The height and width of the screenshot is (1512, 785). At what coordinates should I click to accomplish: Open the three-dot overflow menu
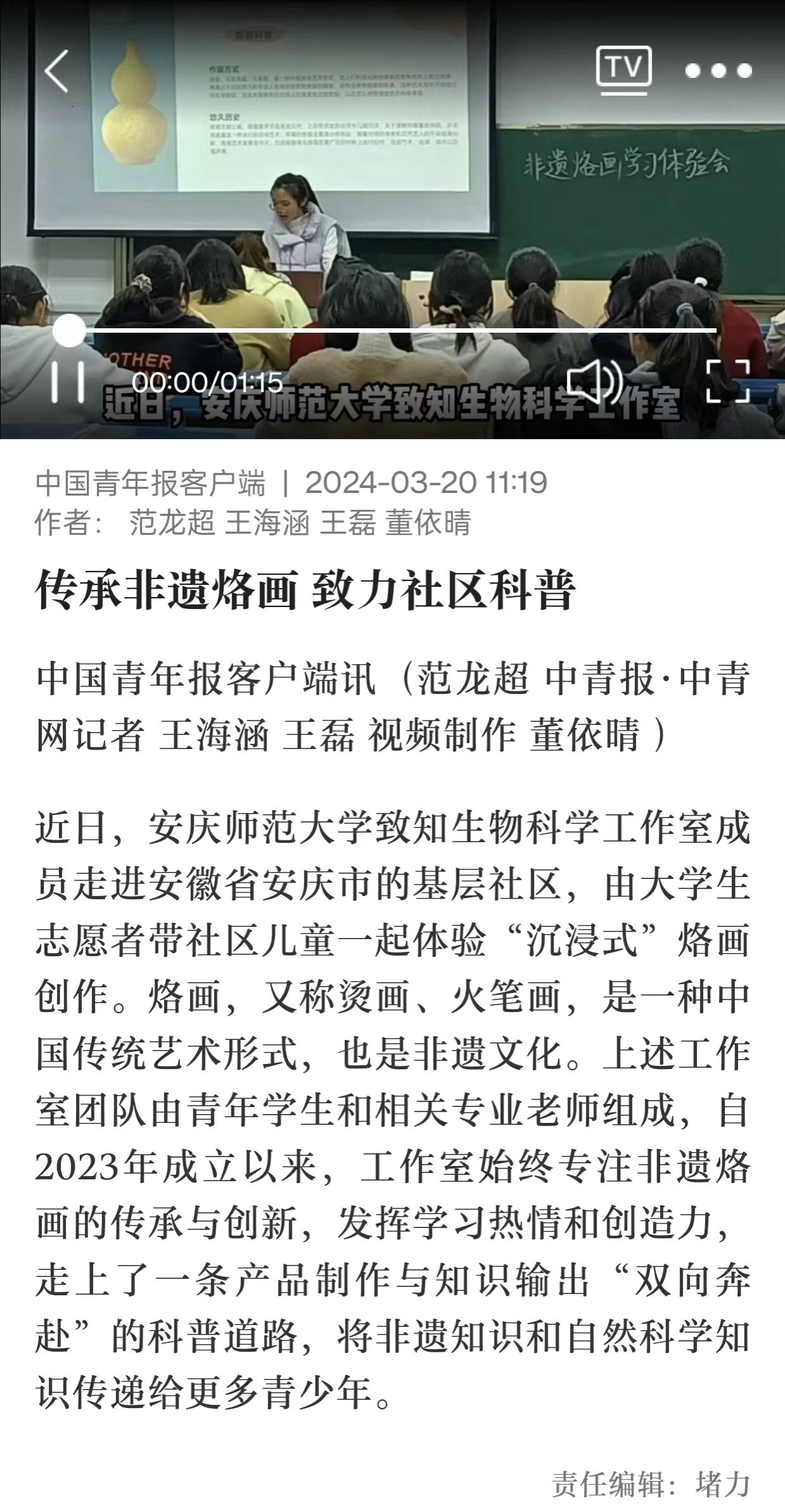coord(718,70)
